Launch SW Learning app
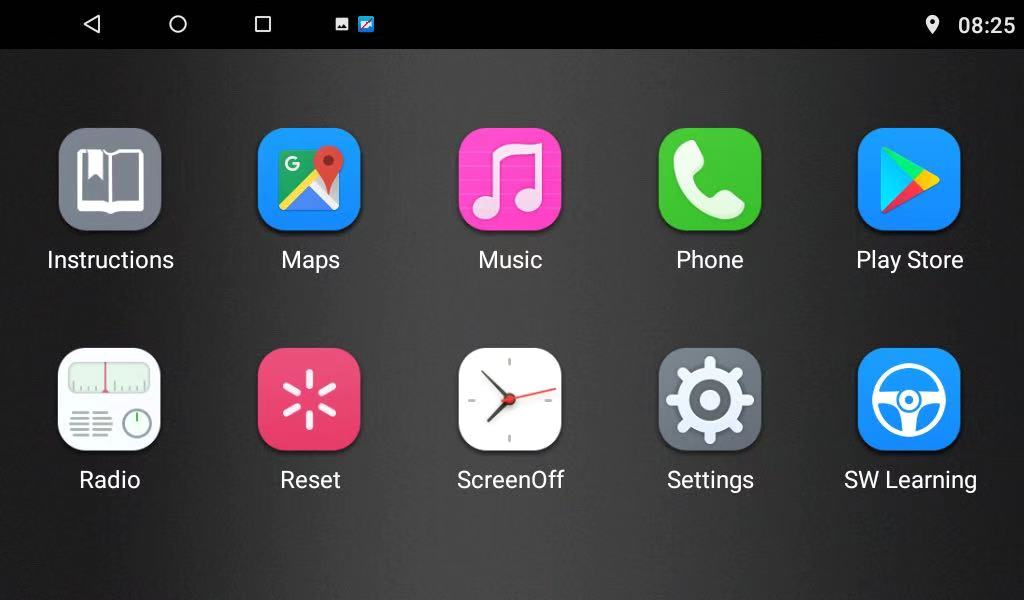The image size is (1024, 600). tap(909, 399)
